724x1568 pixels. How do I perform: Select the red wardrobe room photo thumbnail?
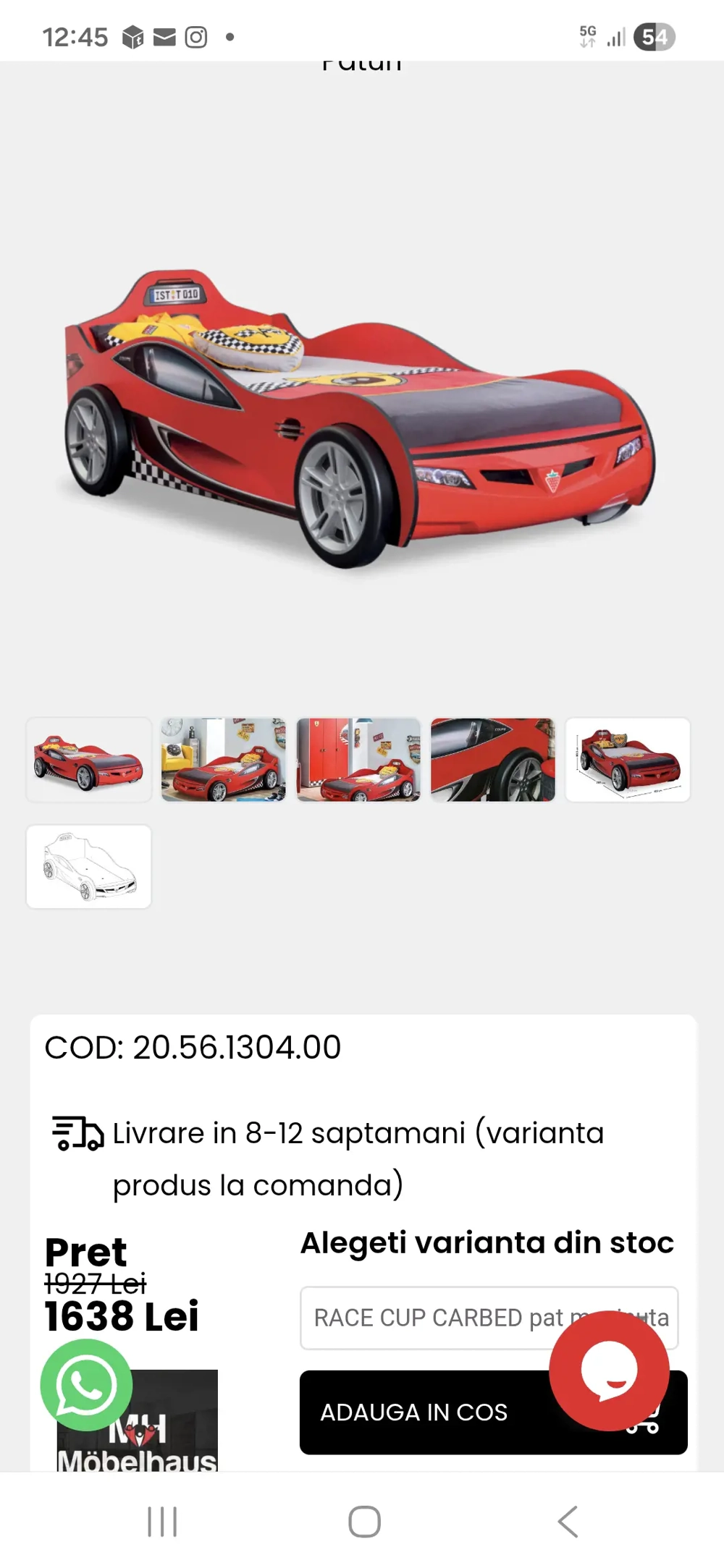358,760
